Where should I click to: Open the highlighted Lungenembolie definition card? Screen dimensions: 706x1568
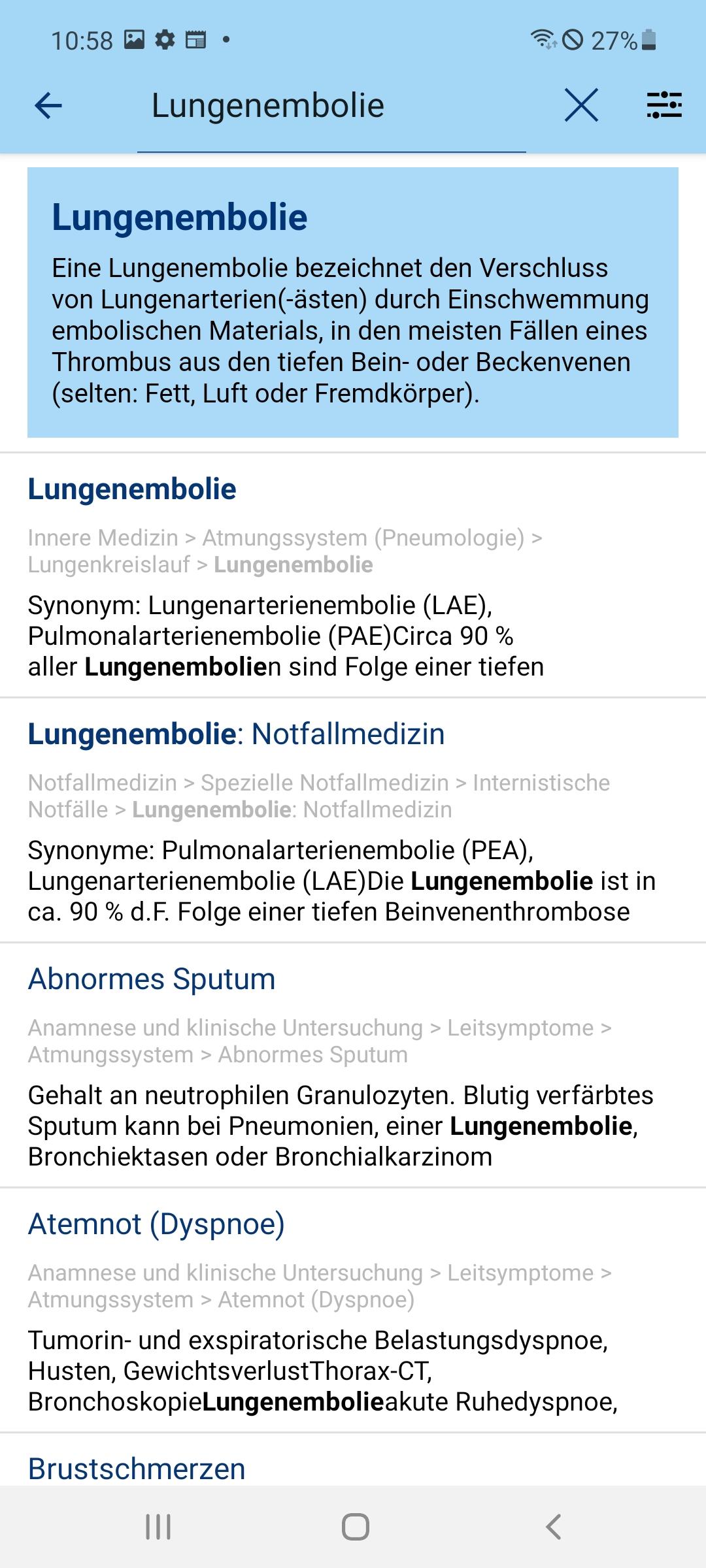click(352, 302)
